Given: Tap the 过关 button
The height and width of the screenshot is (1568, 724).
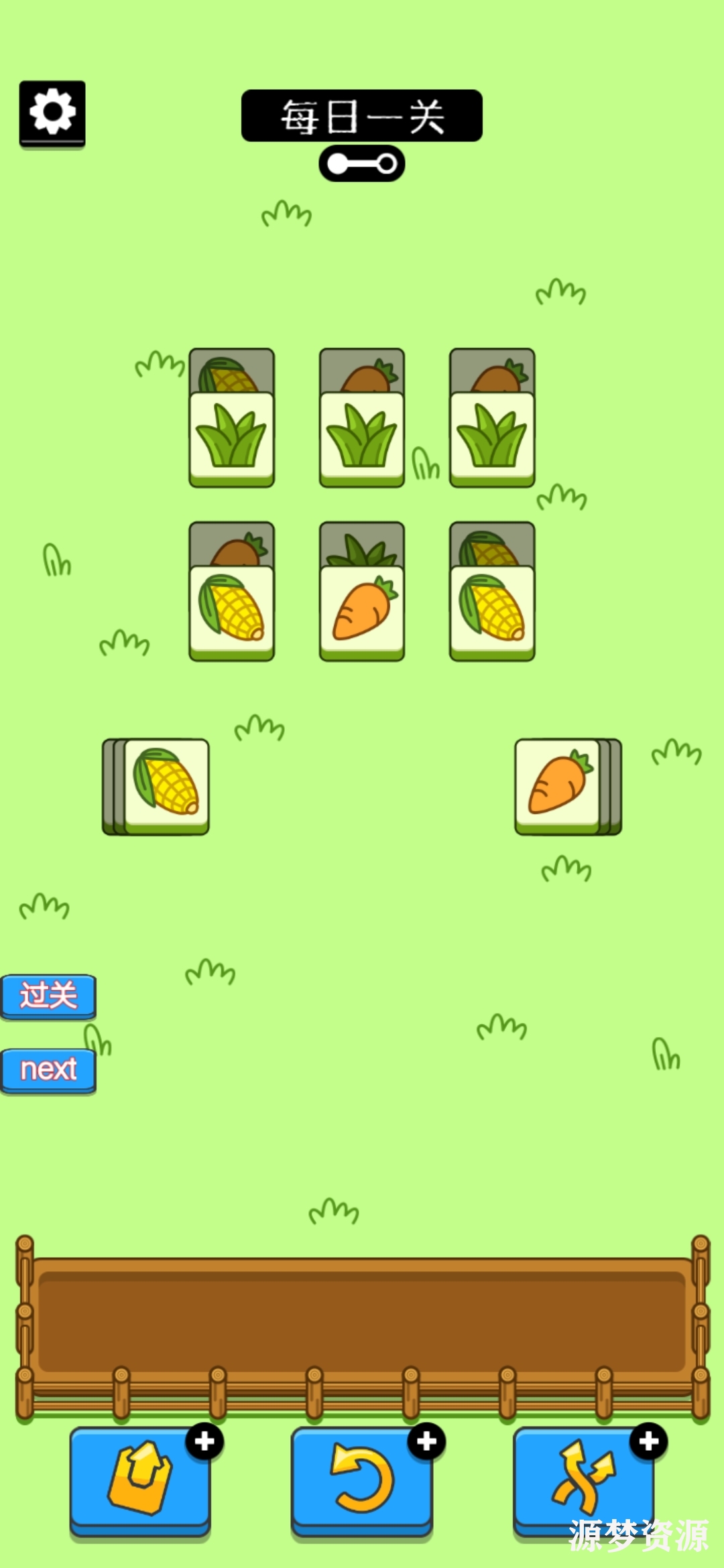Looking at the screenshot, I should tap(48, 996).
